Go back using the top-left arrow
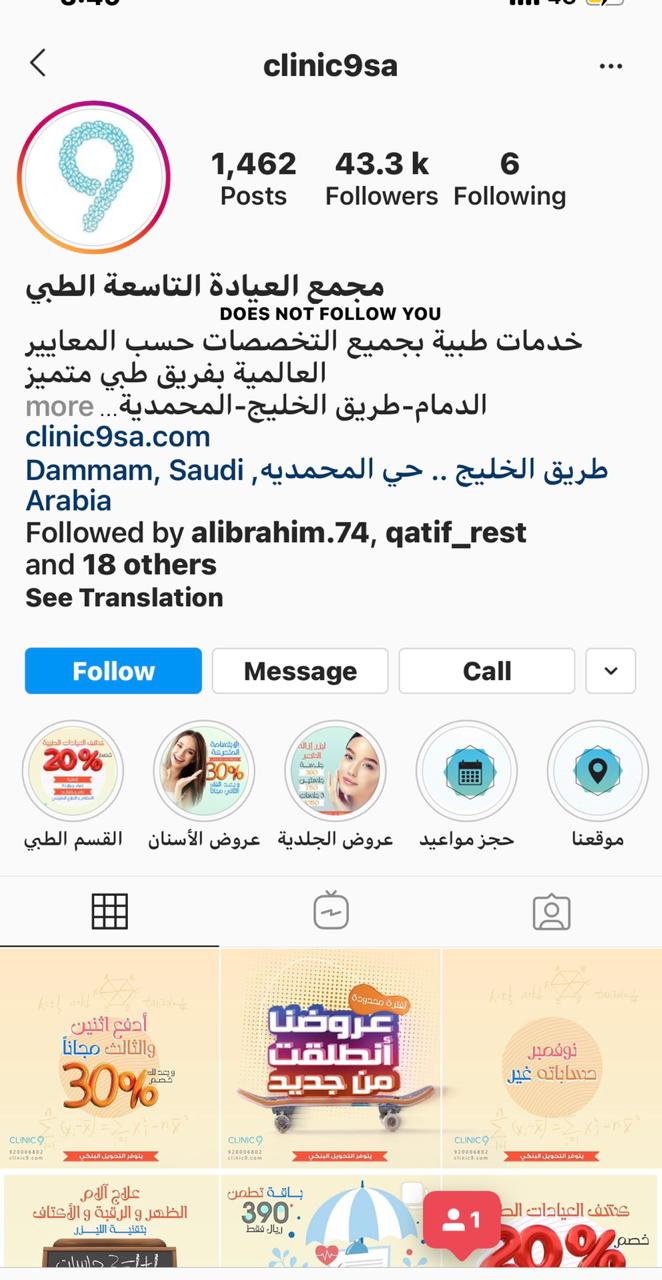The width and height of the screenshot is (662, 1280). tap(38, 64)
